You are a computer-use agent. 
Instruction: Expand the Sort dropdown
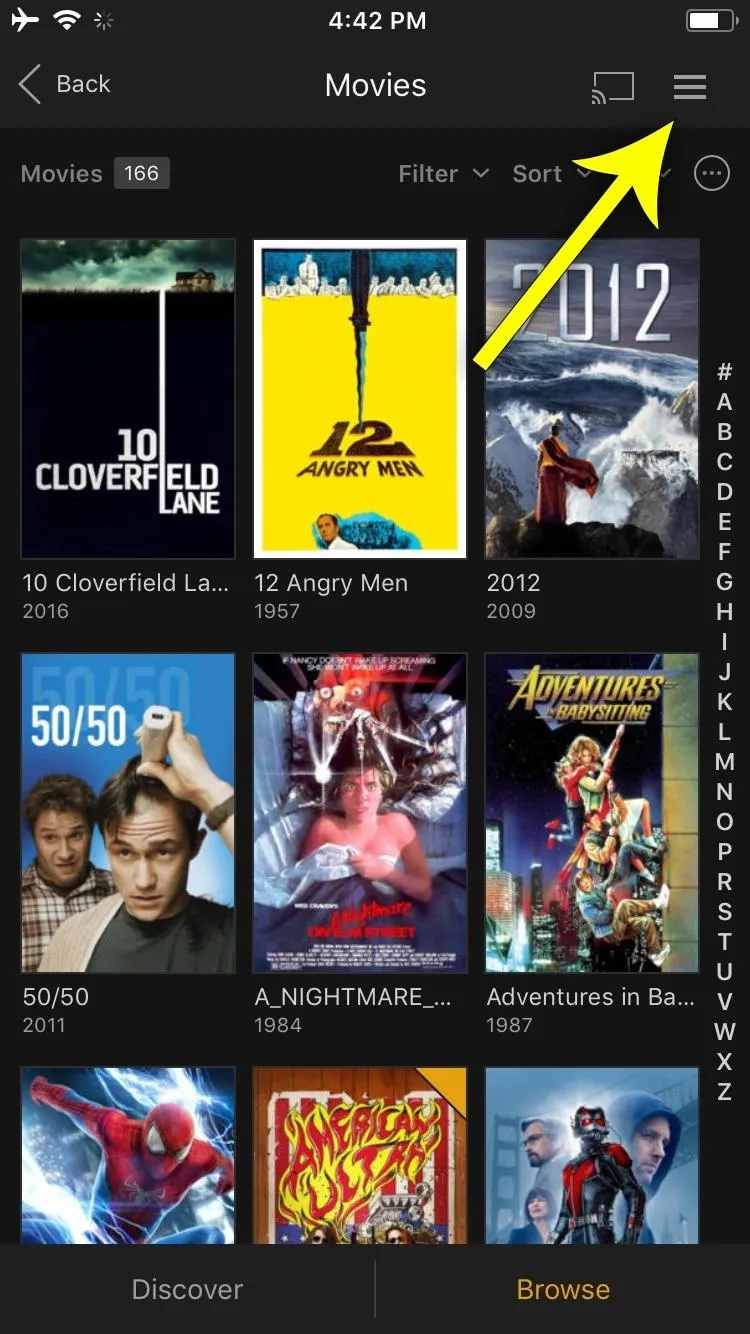pyautogui.click(x=551, y=174)
